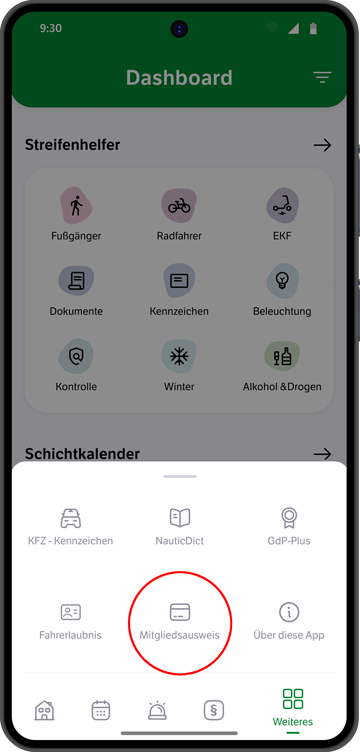The height and width of the screenshot is (752, 360).
Task: Open the Streifenhelfer arrow
Action: (323, 145)
